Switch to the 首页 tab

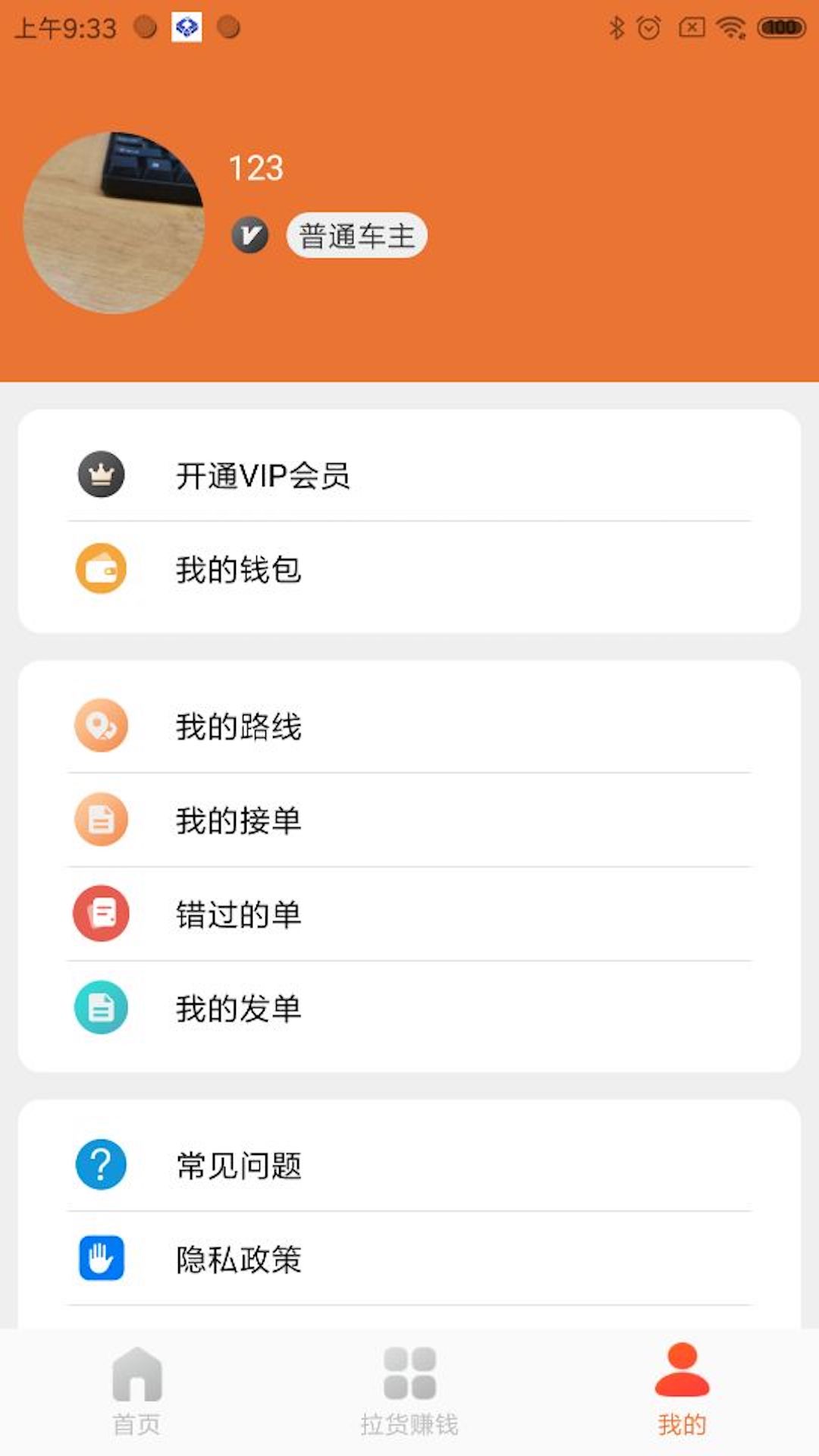pos(136,1424)
